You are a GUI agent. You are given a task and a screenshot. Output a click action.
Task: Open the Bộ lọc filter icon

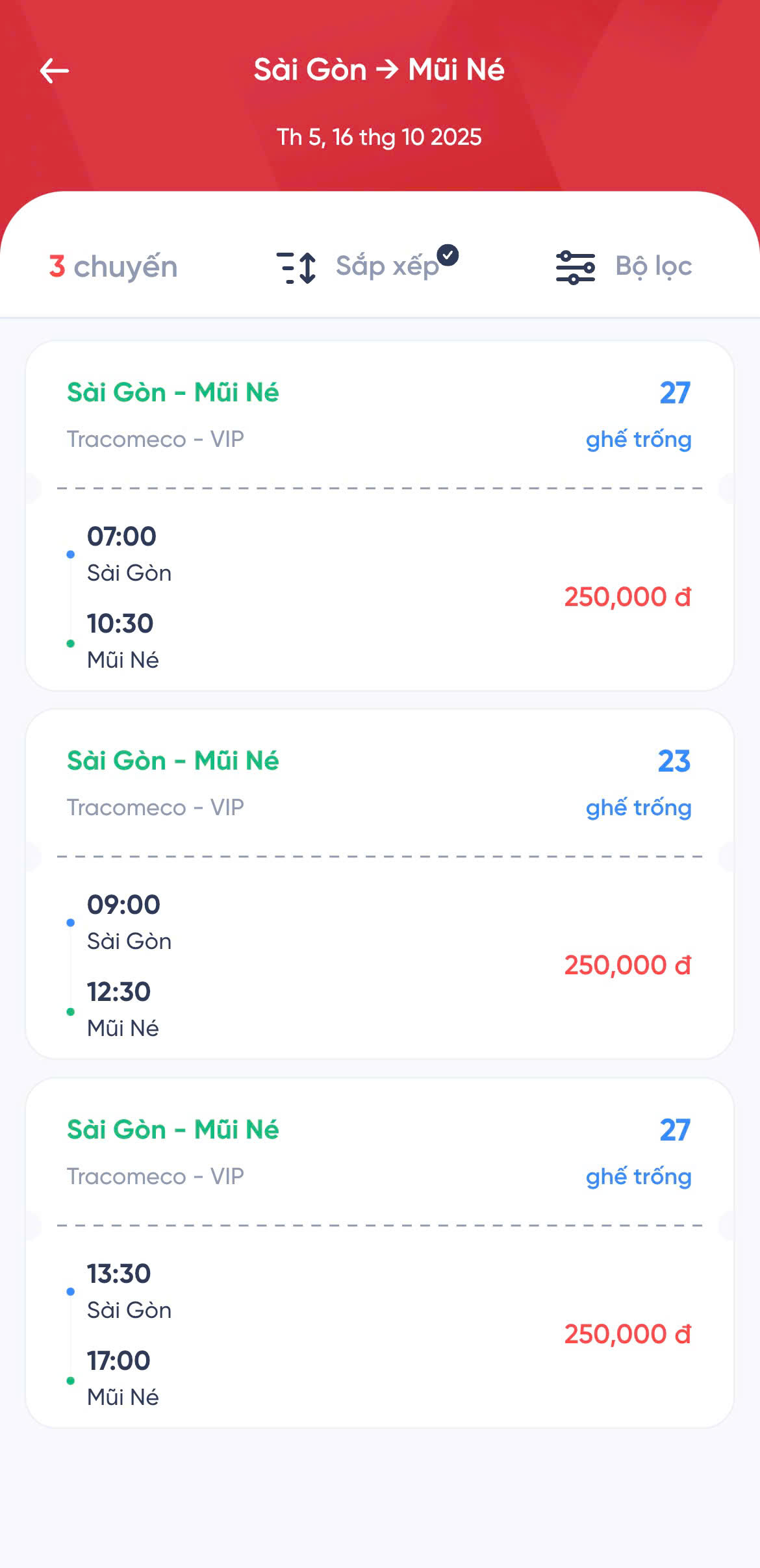coord(576,267)
